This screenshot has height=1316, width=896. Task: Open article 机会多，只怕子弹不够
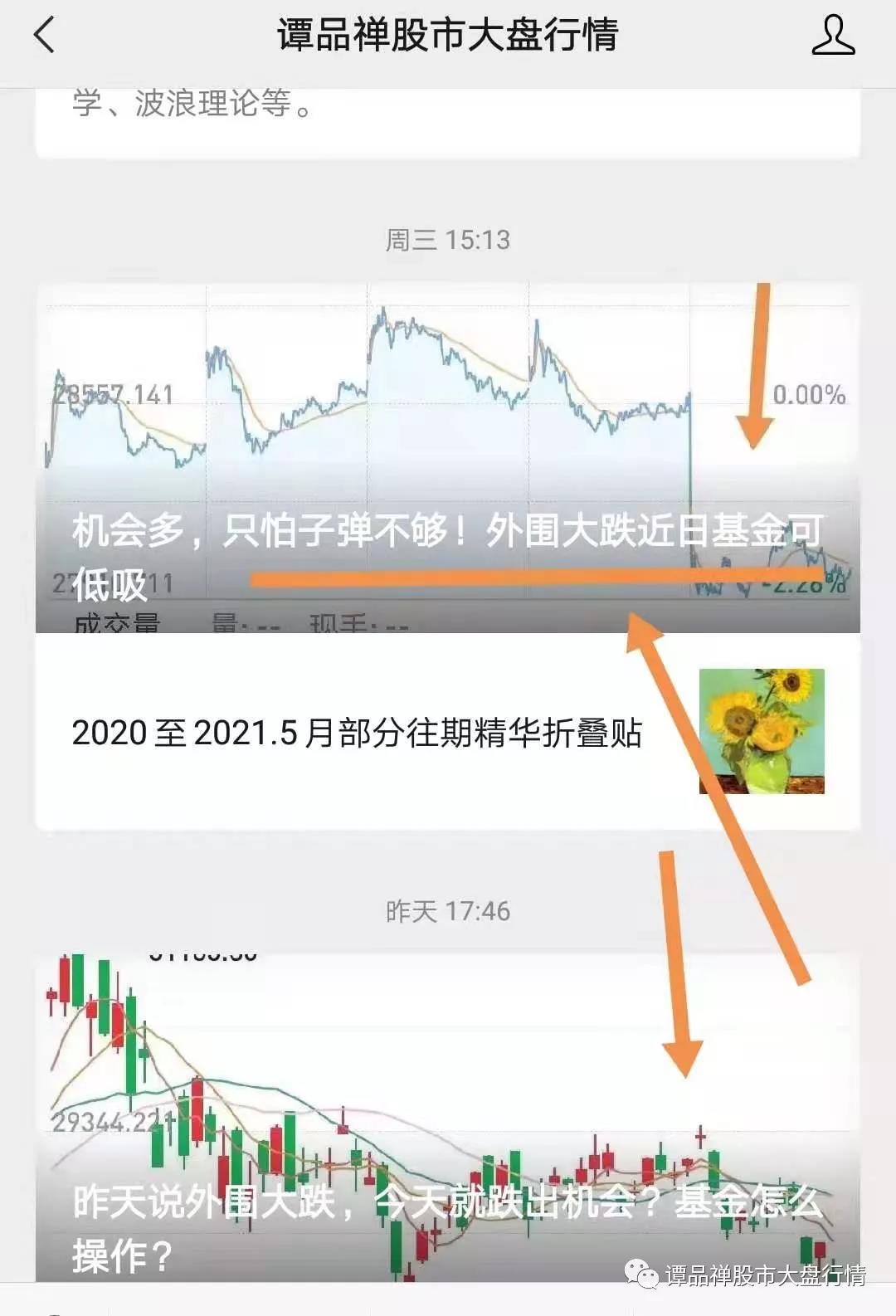[x=448, y=458]
